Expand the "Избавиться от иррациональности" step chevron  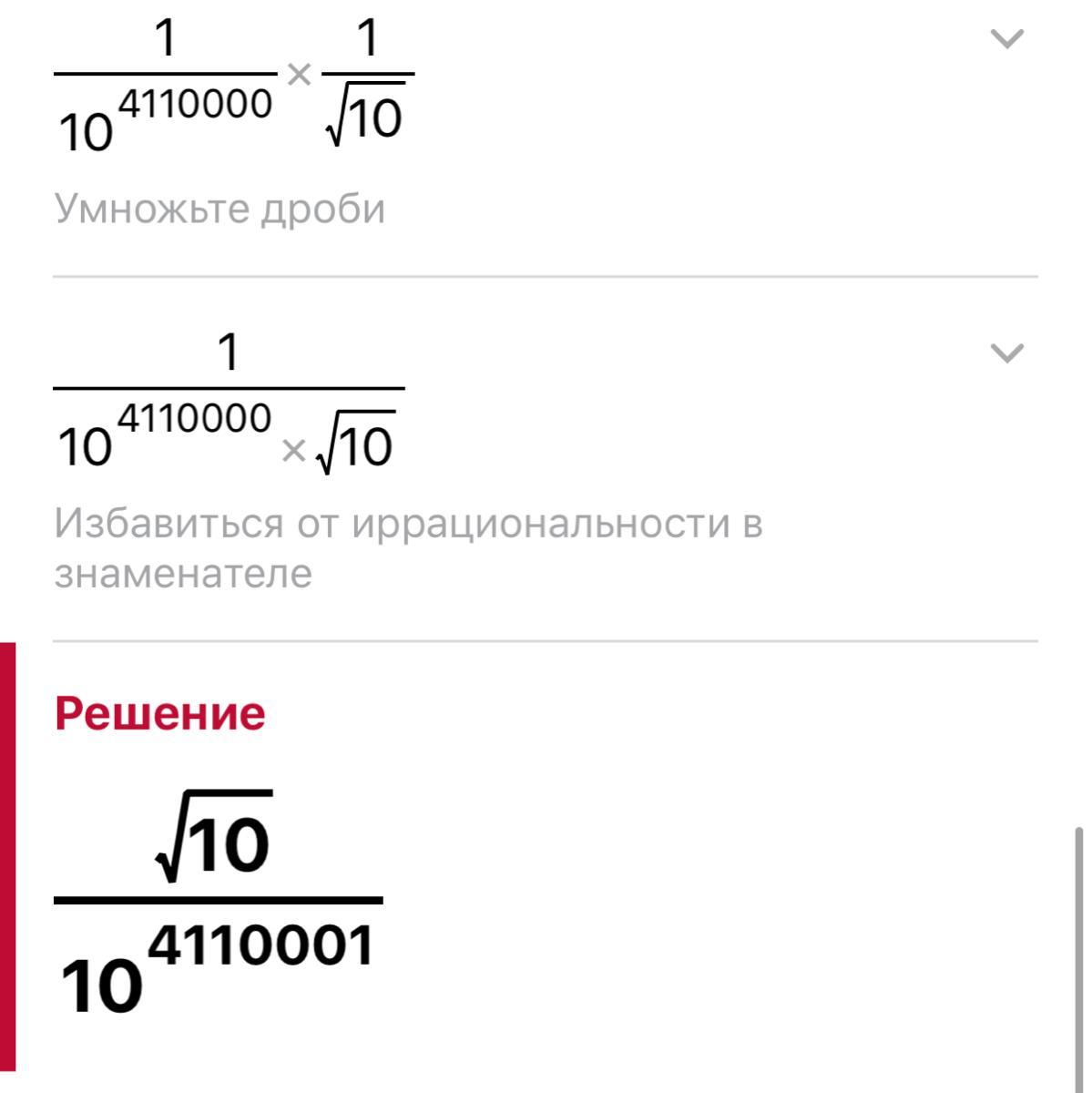pos(1006,353)
